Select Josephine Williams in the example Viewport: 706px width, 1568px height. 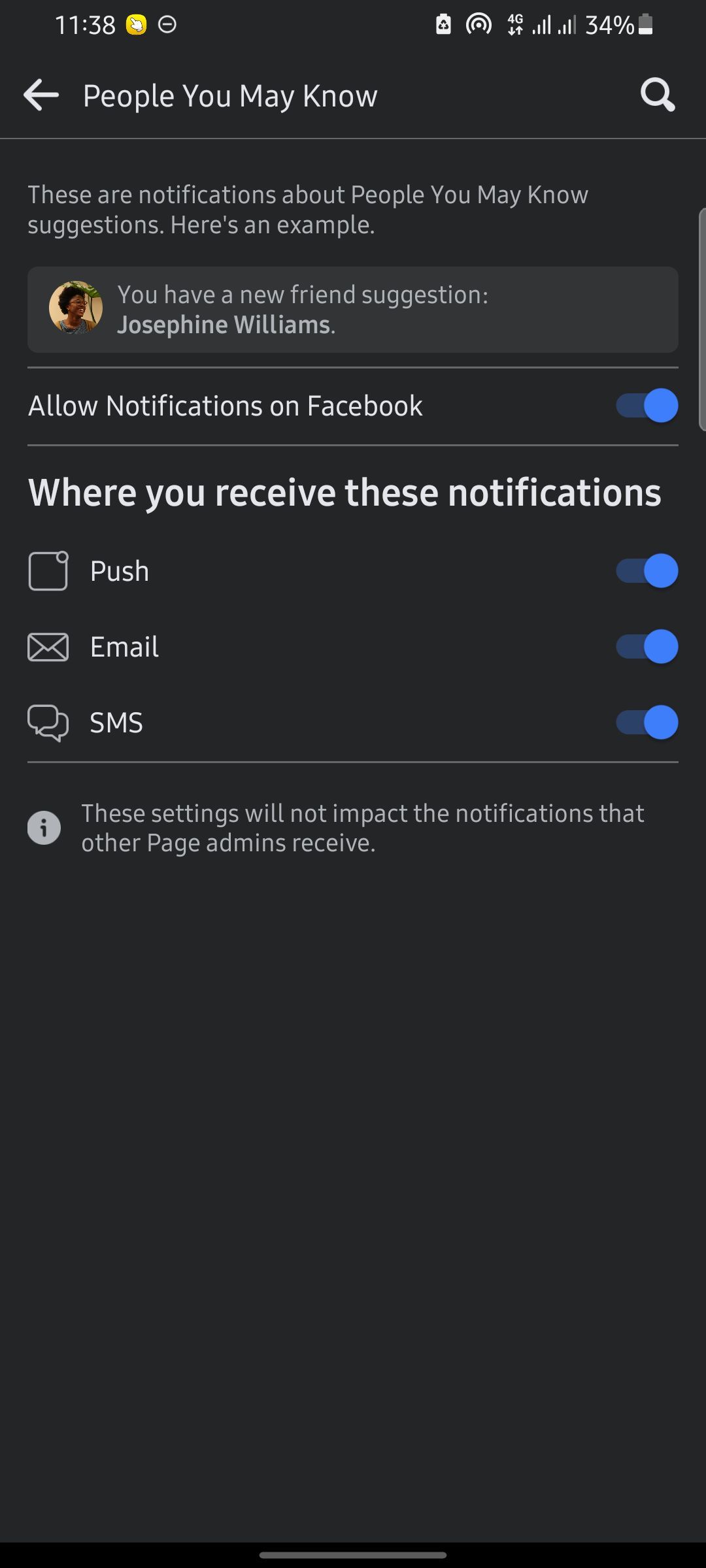226,324
